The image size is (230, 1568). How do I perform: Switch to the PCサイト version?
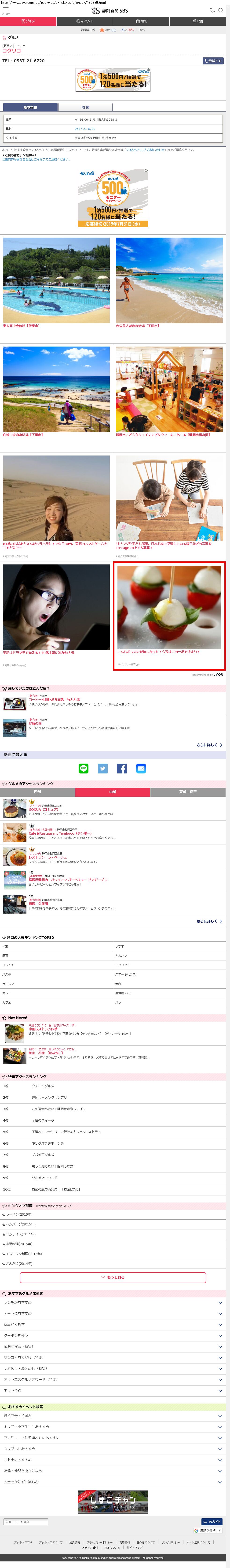(x=212, y=1521)
